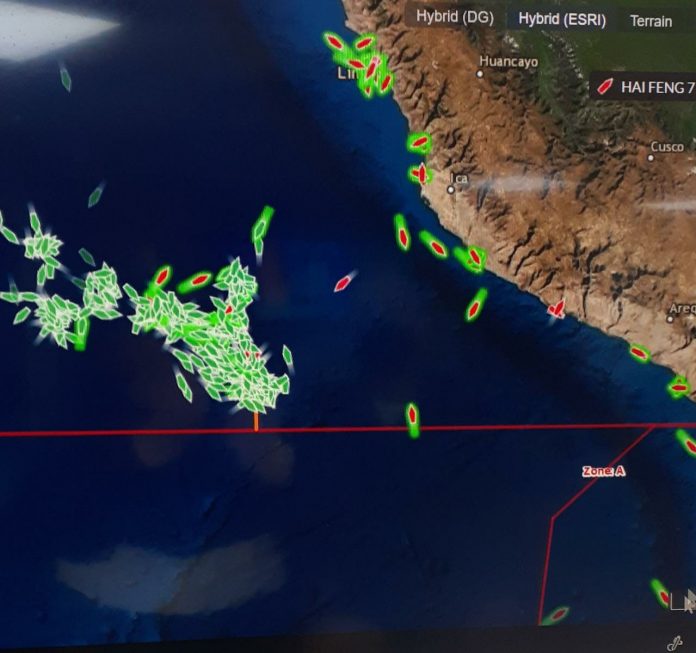696x653 pixels.
Task: Select the Hybrid (ESRI) map layer
Action: click(x=561, y=19)
